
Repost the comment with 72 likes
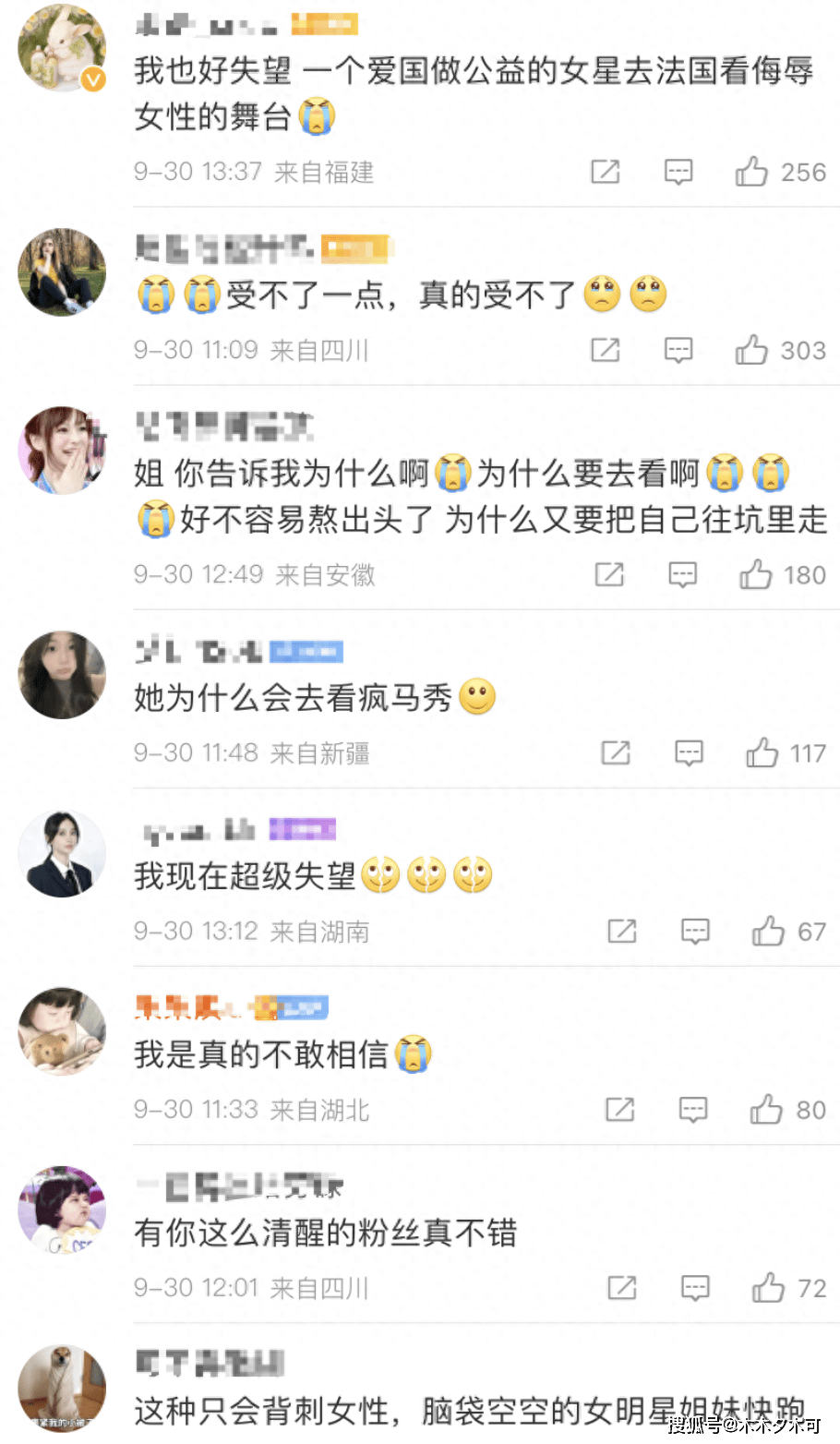tap(622, 1288)
